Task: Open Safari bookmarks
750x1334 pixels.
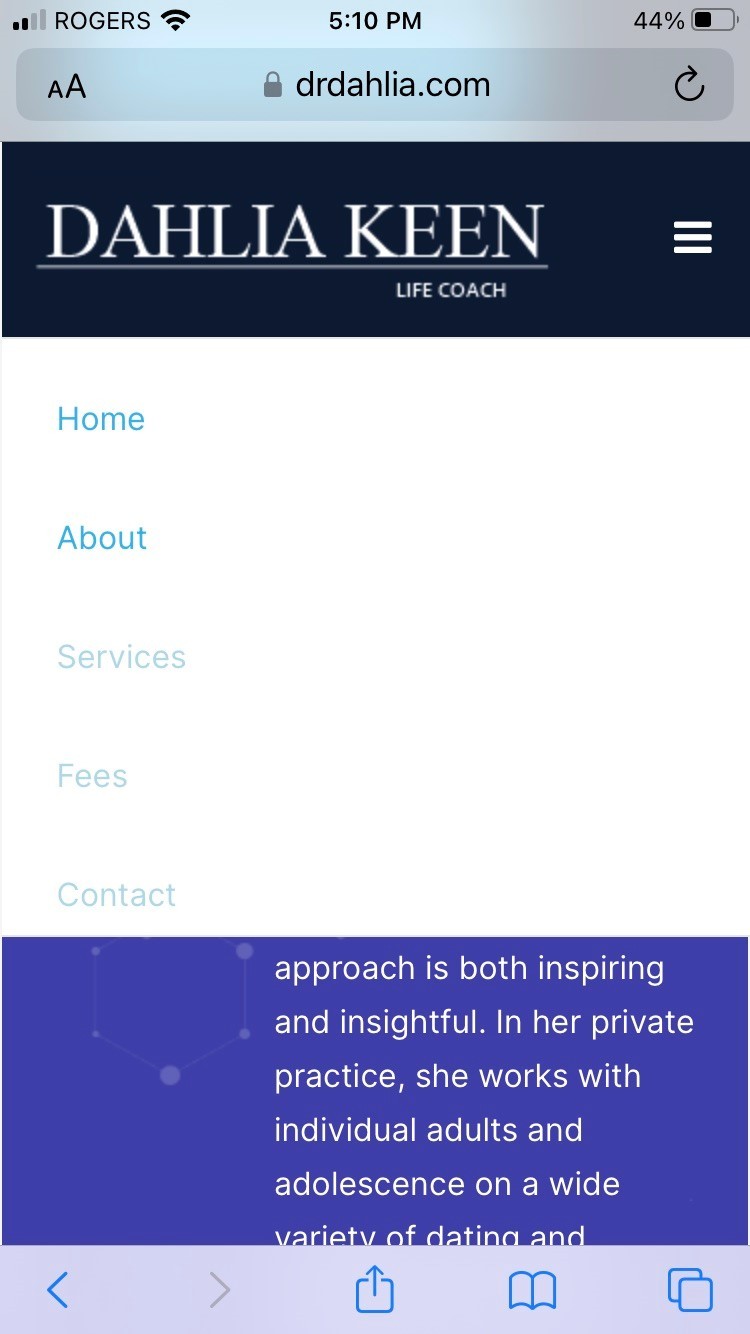Action: coord(532,1290)
